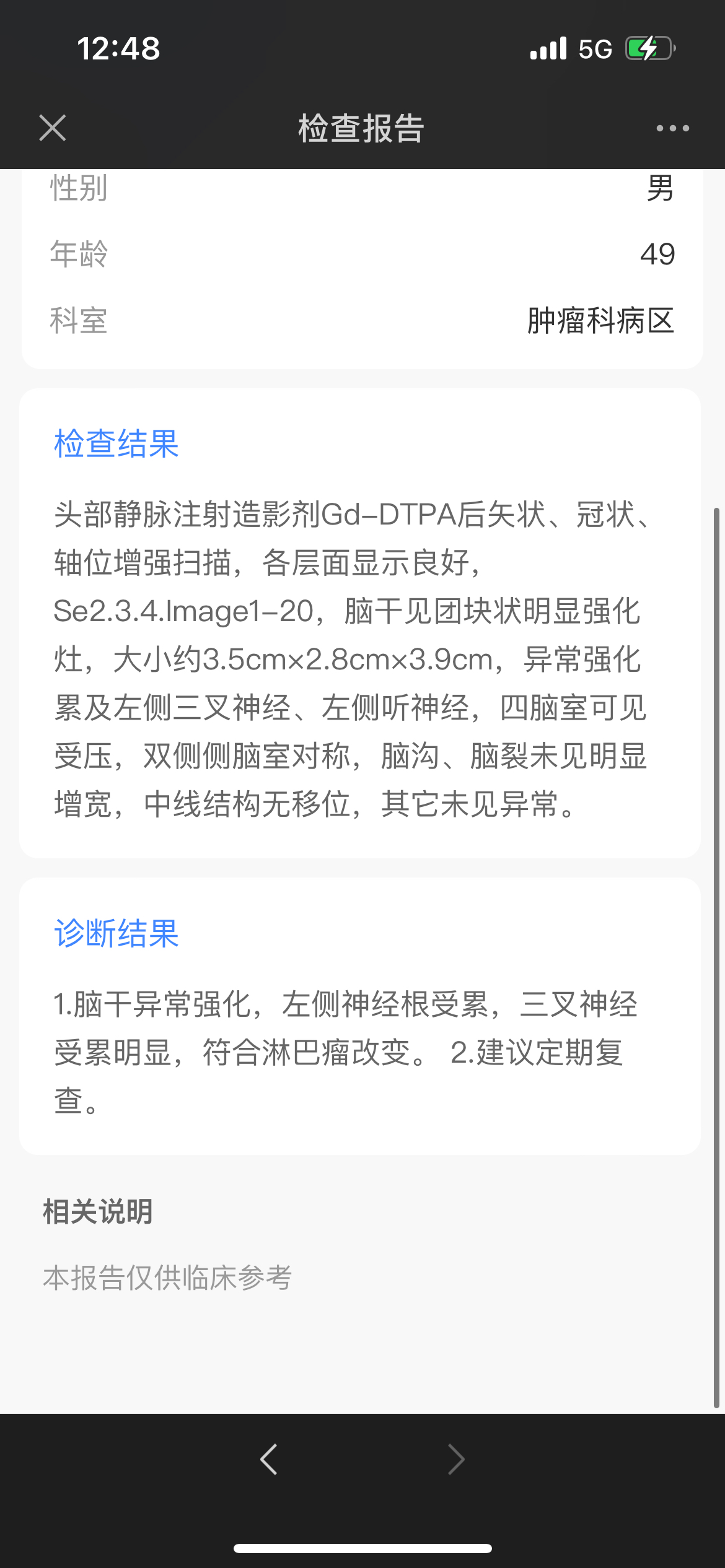
Task: Go back using the bottom left arrow
Action: pos(268,1460)
